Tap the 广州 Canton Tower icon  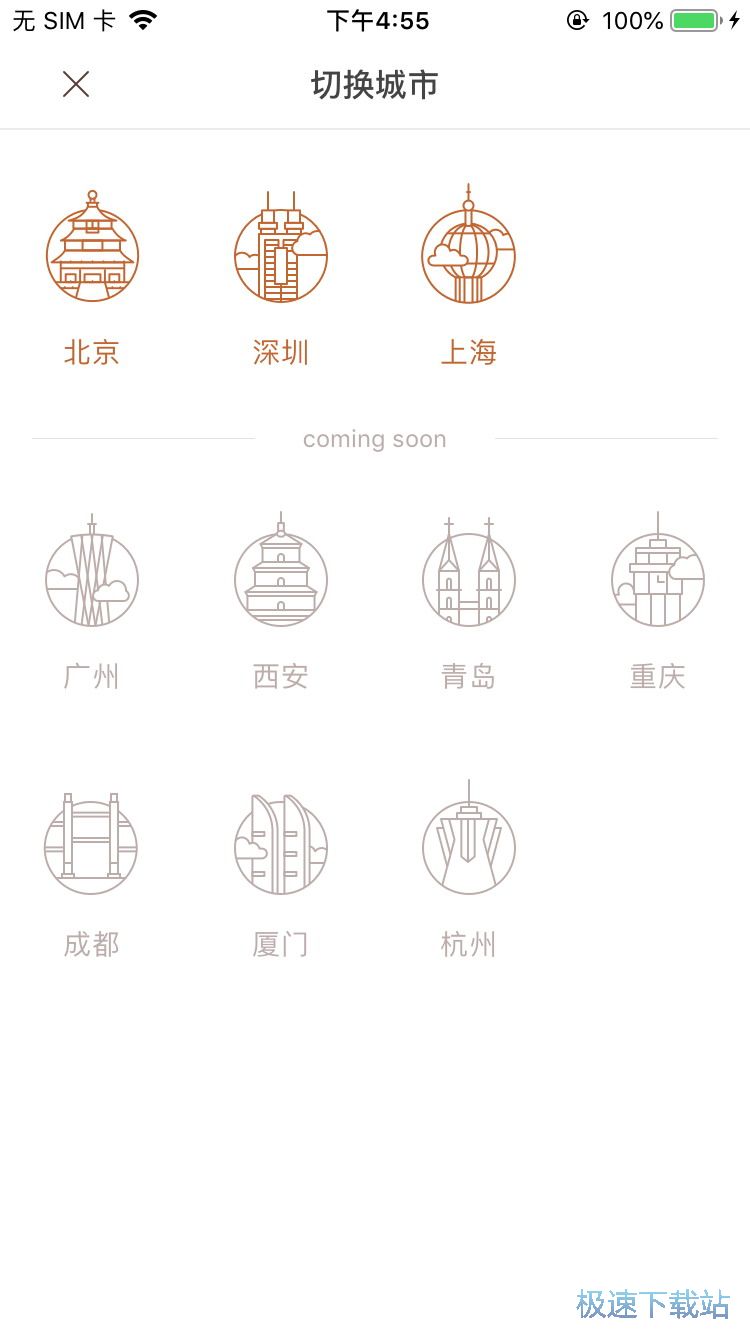tap(92, 576)
